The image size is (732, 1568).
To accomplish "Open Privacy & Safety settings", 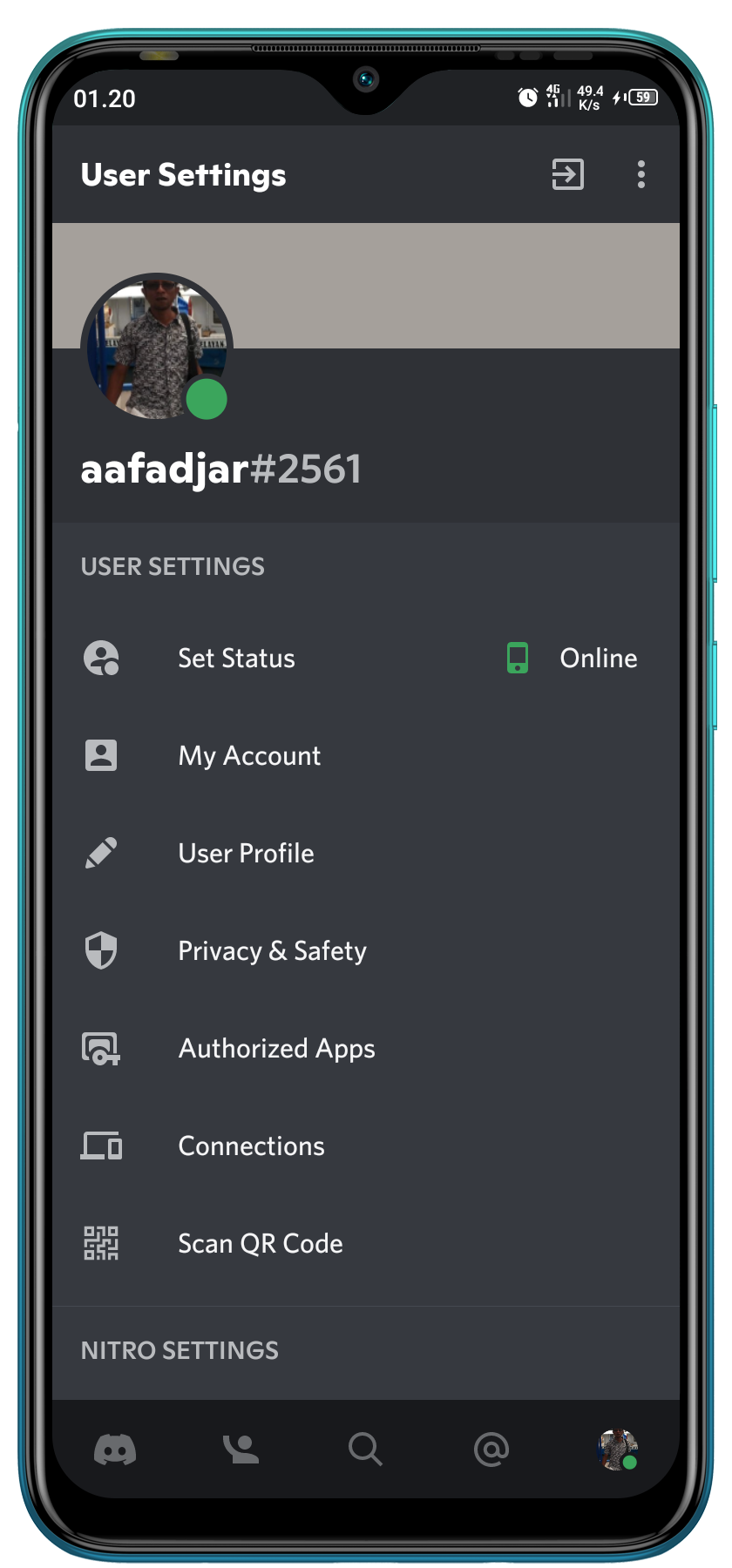I will click(272, 951).
